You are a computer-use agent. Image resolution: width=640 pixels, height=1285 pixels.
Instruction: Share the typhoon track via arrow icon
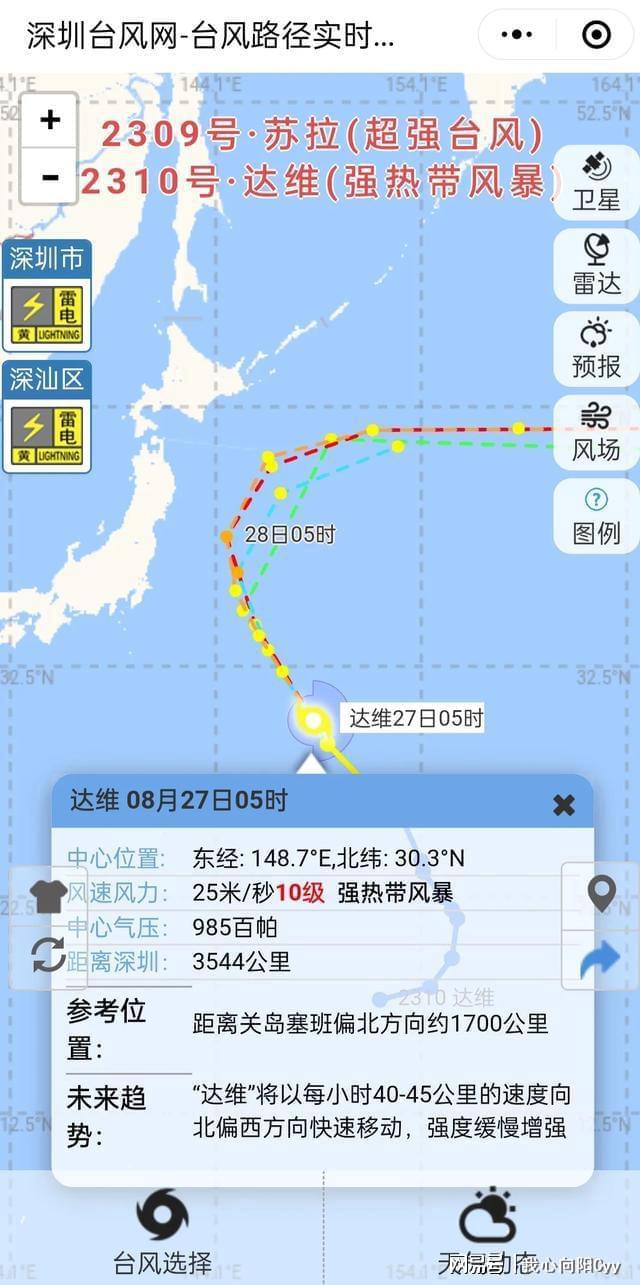[601, 961]
